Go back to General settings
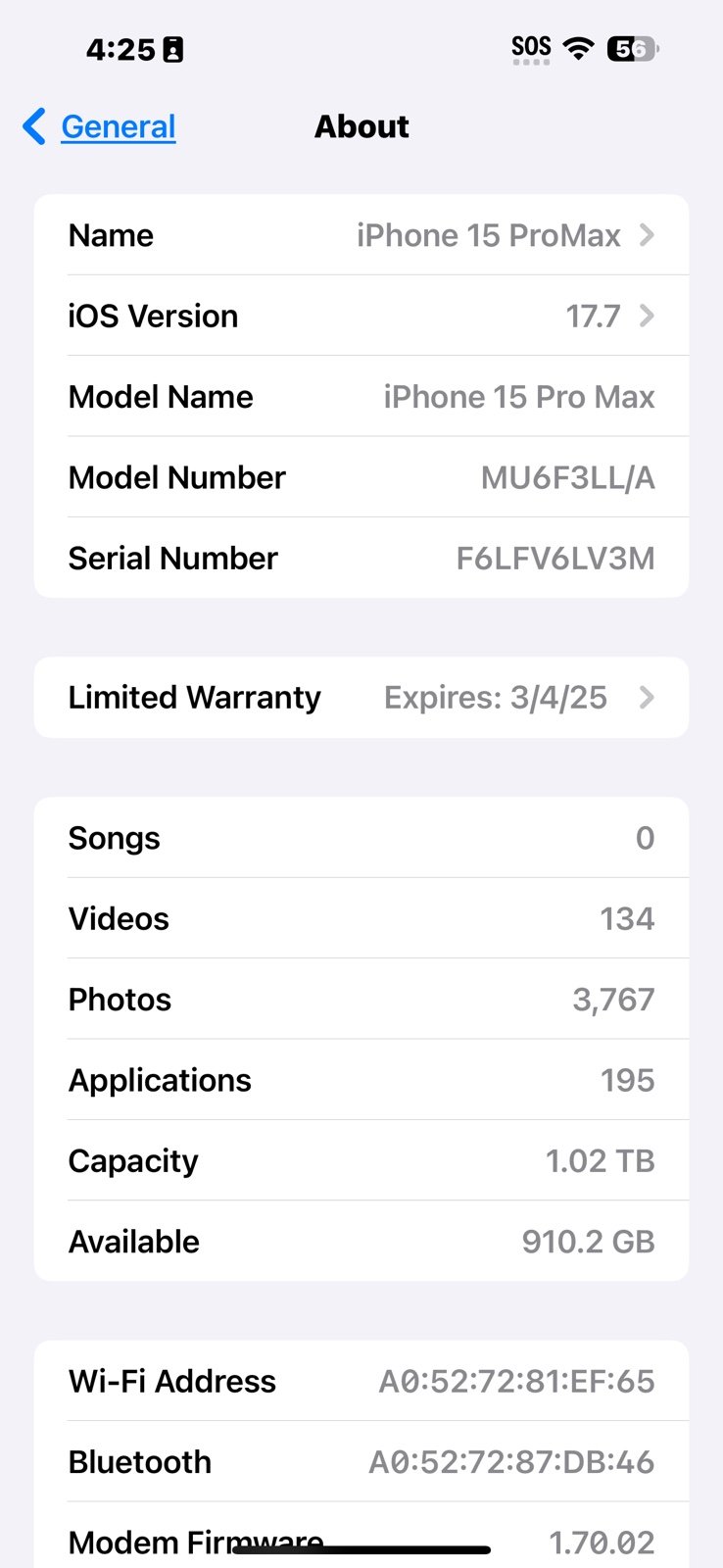This screenshot has height=1568, width=723. (x=100, y=126)
